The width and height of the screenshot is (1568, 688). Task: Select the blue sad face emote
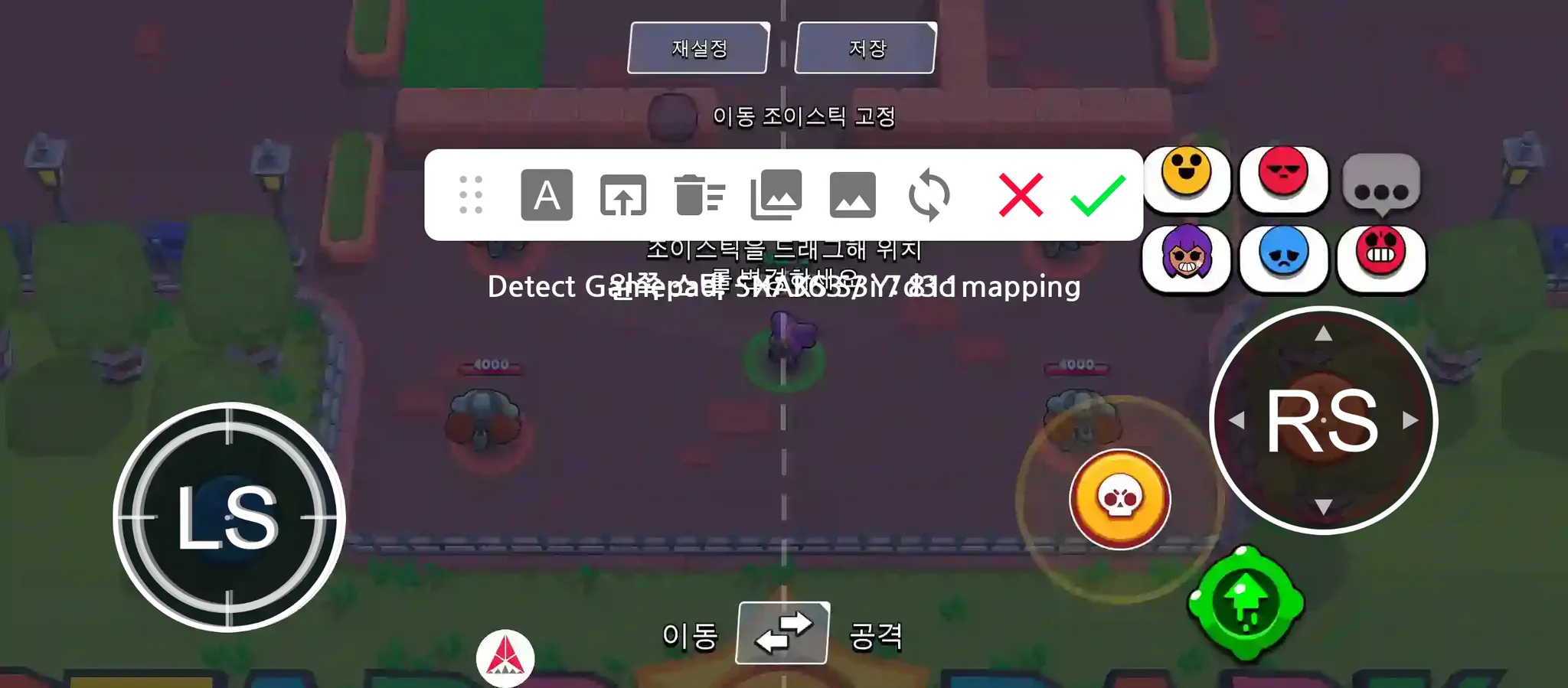coord(1283,256)
